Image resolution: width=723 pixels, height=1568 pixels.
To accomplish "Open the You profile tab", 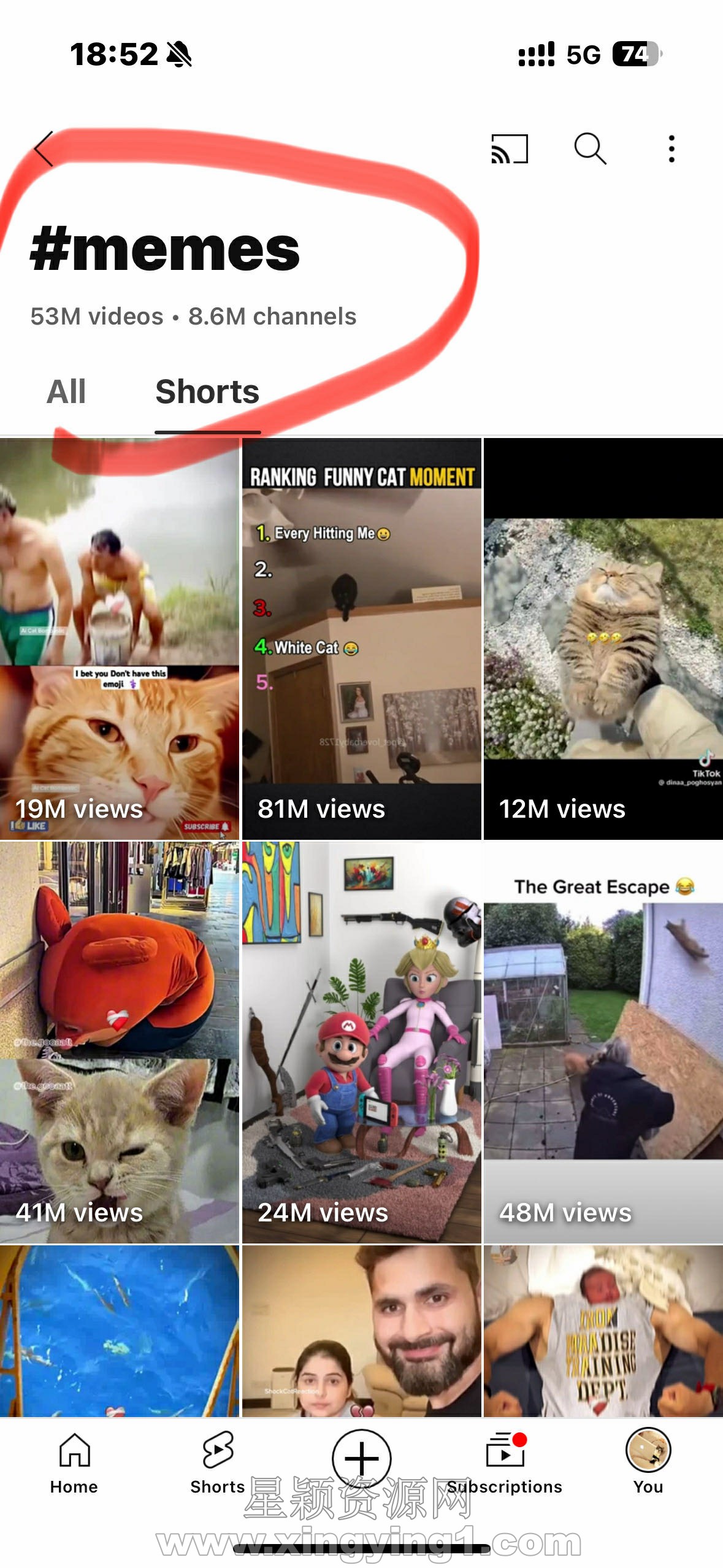I will 648,1462.
